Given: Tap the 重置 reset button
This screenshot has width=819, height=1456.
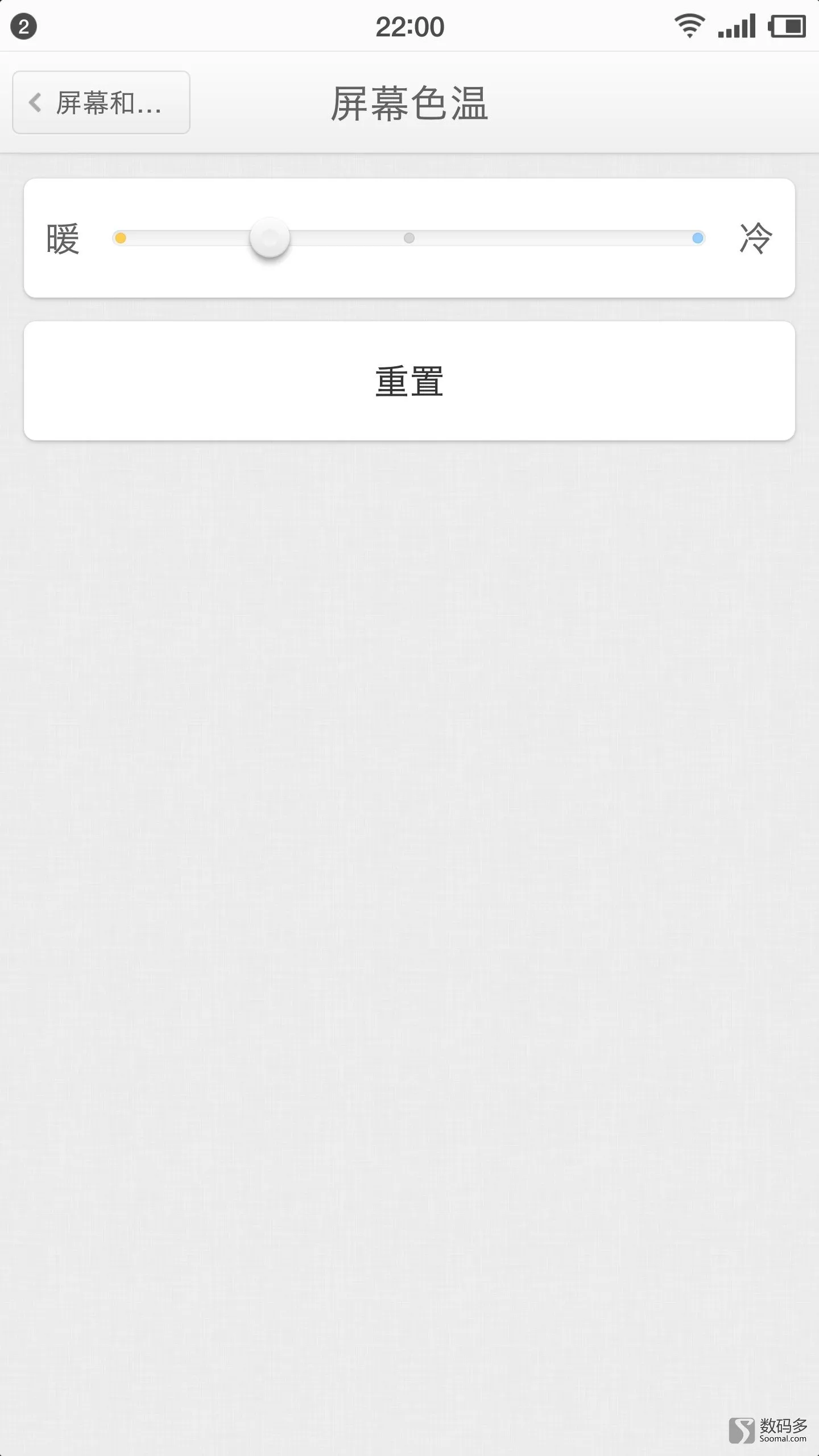Looking at the screenshot, I should click(409, 380).
